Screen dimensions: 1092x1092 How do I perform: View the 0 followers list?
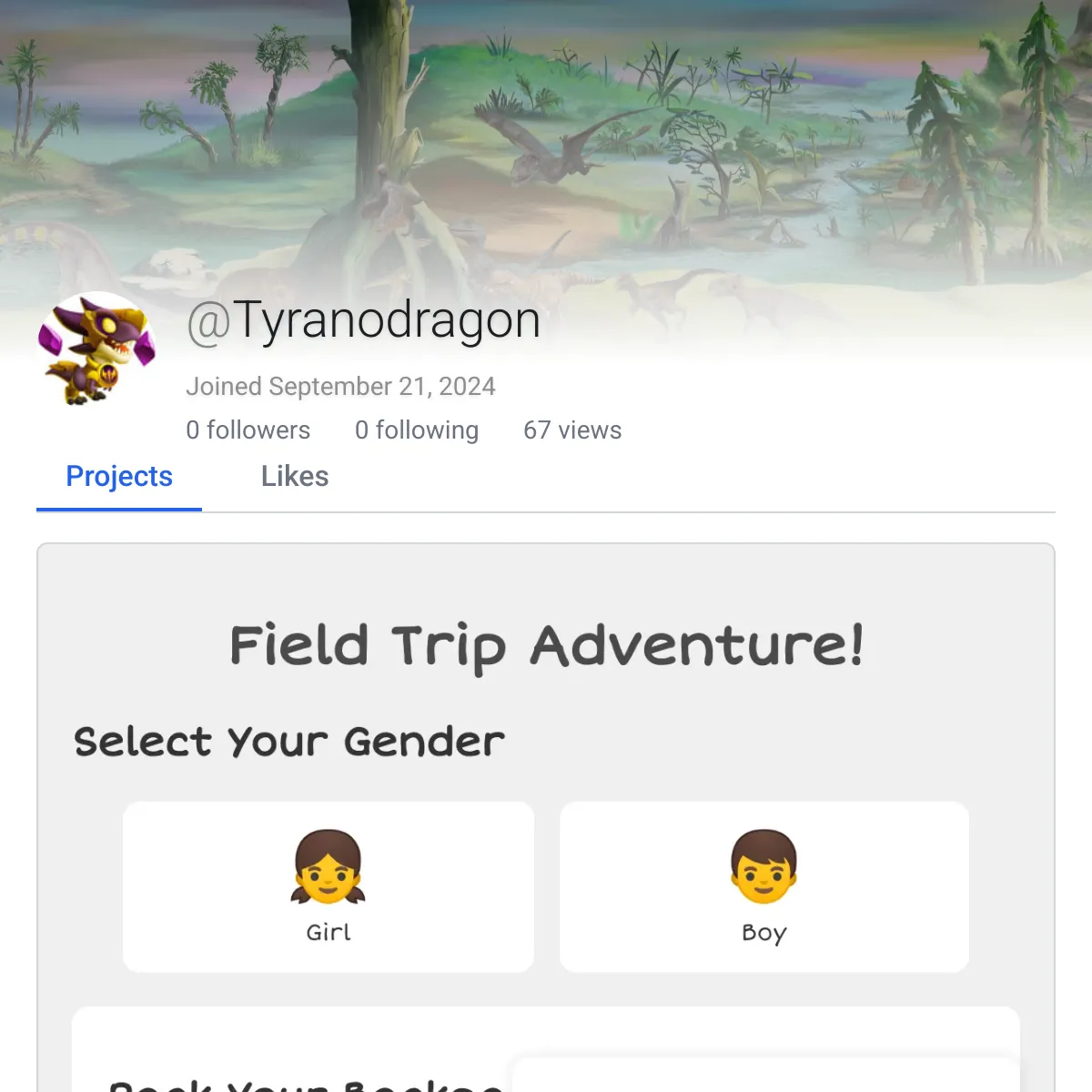coord(248,430)
